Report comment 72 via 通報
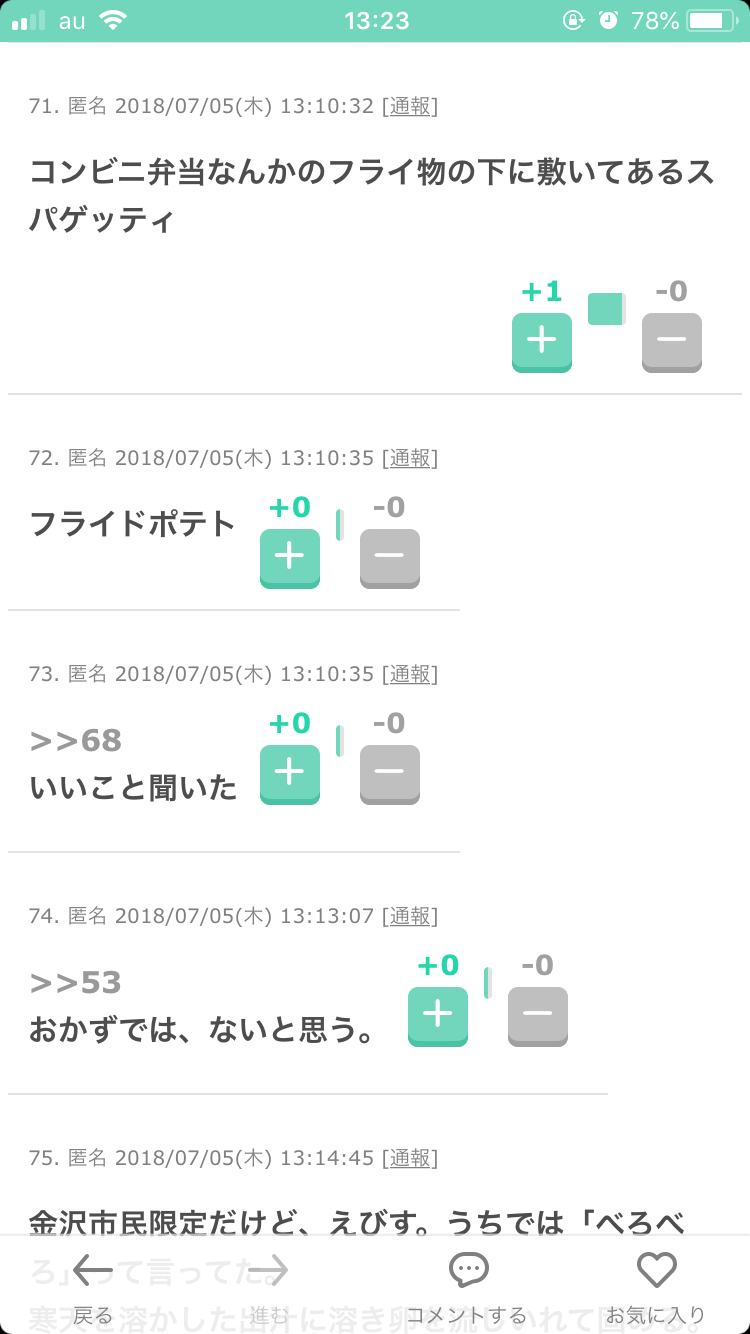This screenshot has width=750, height=1334. click(x=410, y=458)
